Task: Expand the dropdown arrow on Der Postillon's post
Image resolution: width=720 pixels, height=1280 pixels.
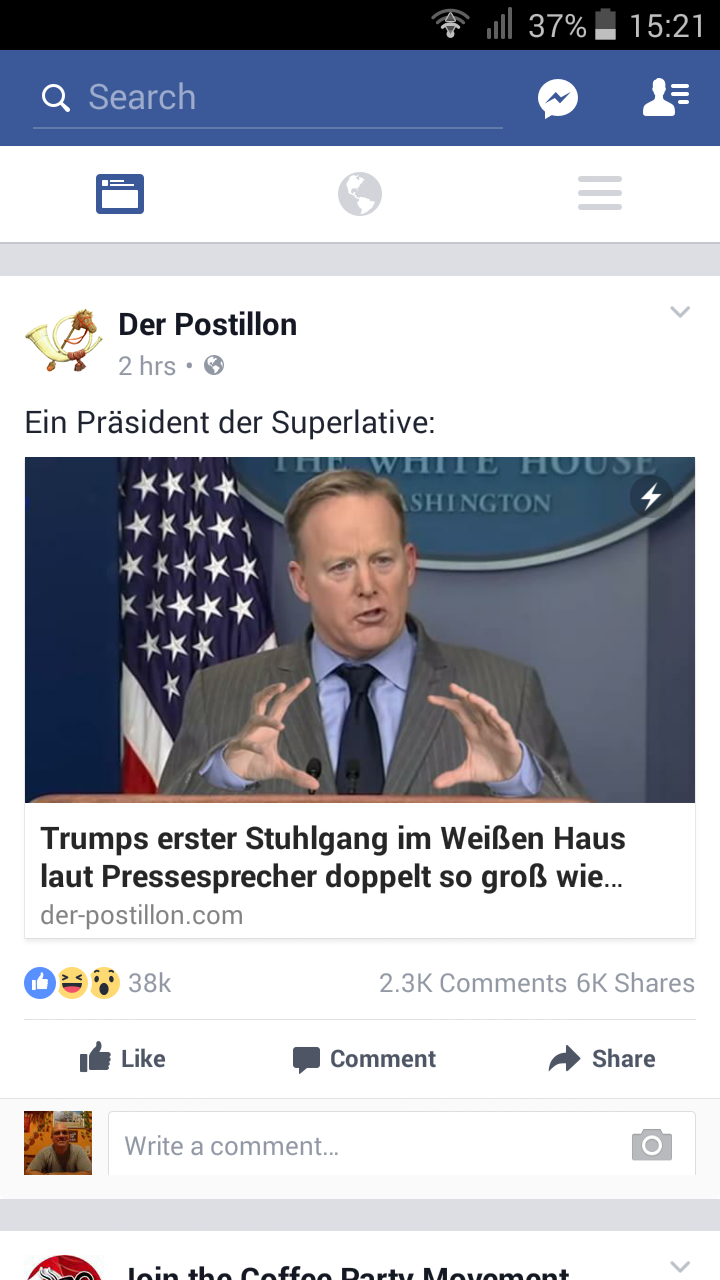Action: pos(680,312)
